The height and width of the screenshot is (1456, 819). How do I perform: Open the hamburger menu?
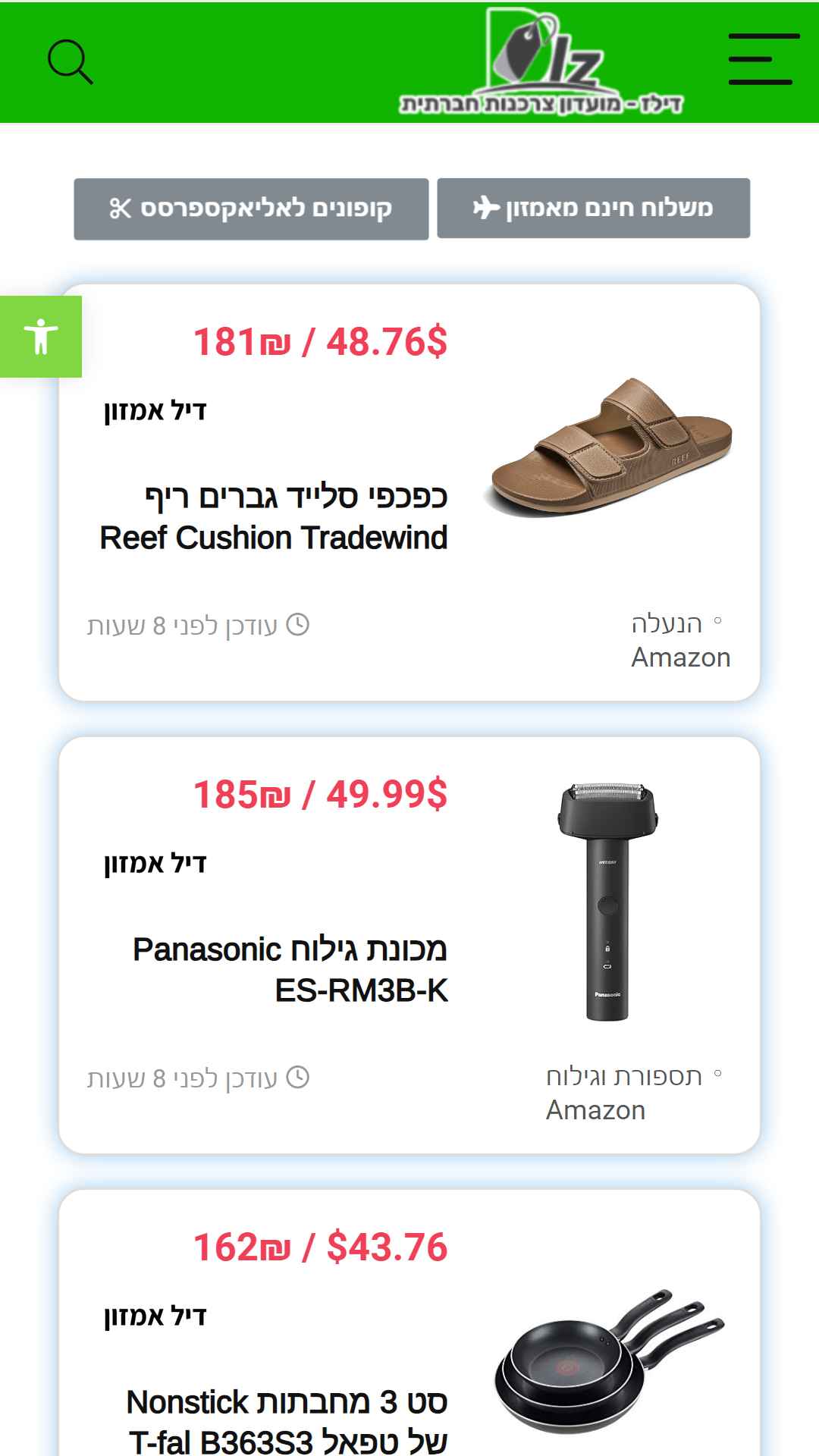[764, 59]
